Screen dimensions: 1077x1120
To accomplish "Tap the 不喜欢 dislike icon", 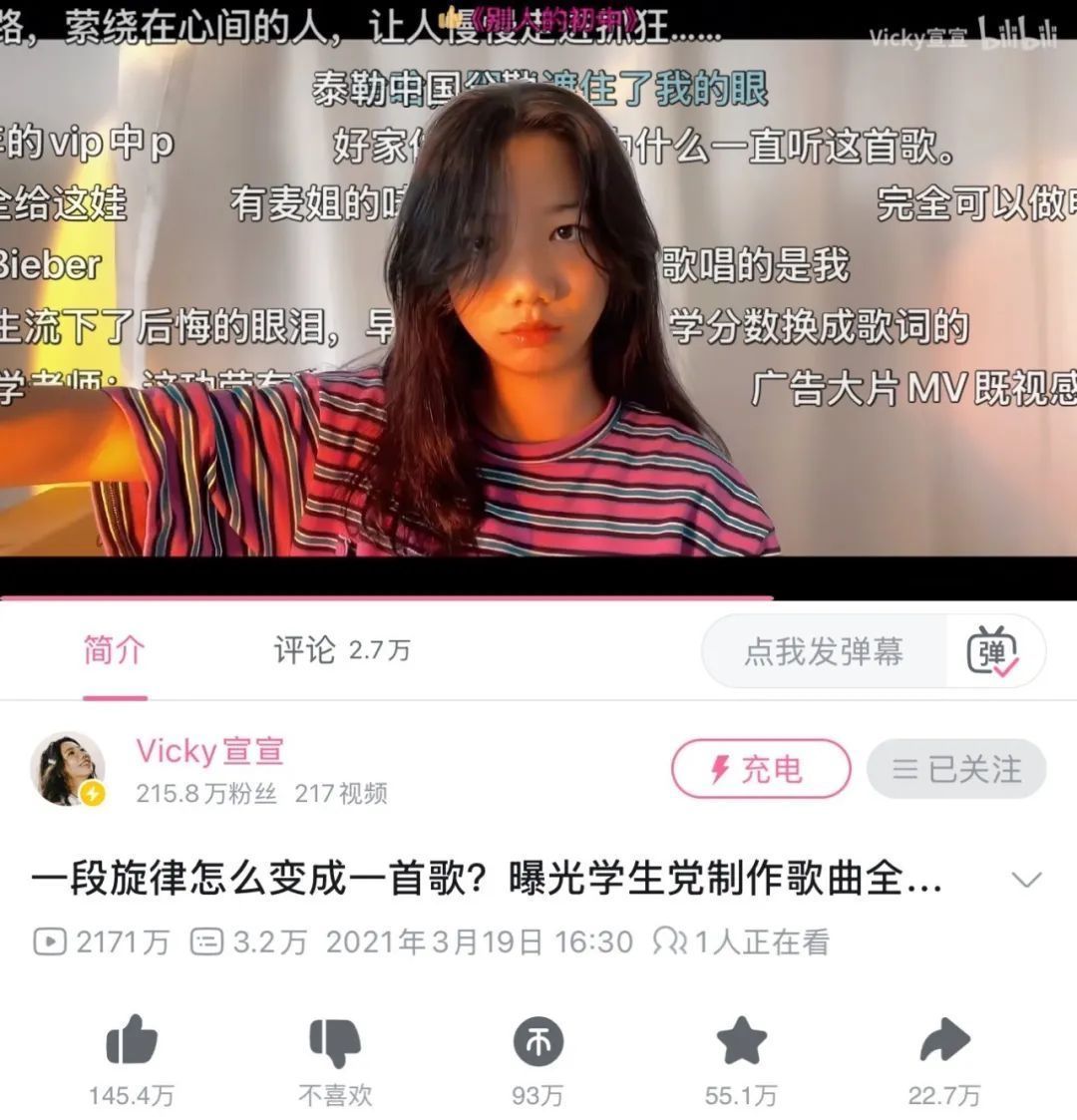I will coord(335,1042).
